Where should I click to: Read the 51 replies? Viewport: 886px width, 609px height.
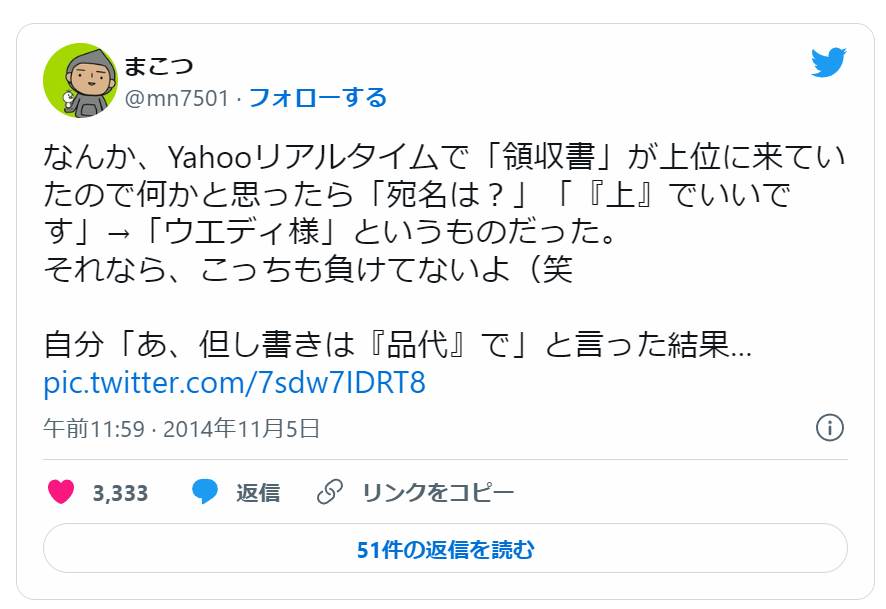(444, 549)
